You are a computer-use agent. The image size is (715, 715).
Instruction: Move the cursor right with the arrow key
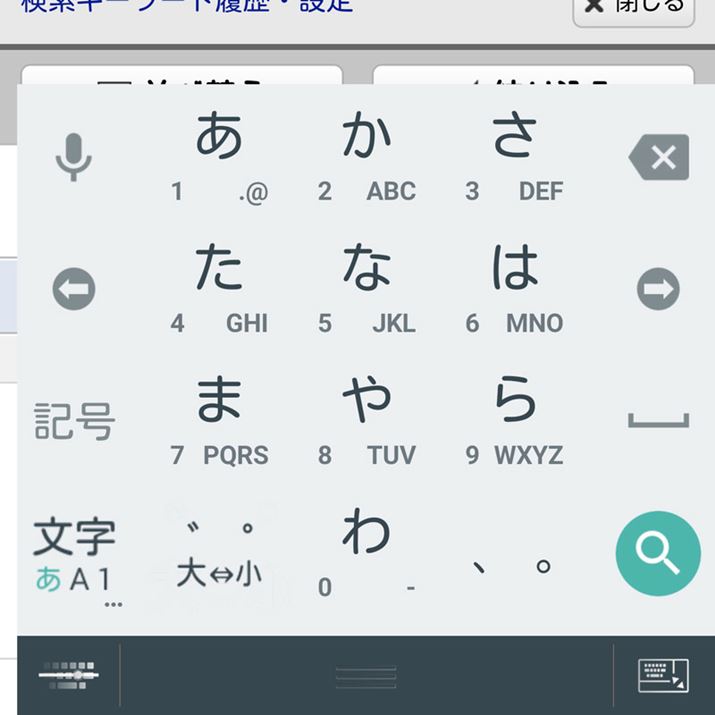[658, 290]
